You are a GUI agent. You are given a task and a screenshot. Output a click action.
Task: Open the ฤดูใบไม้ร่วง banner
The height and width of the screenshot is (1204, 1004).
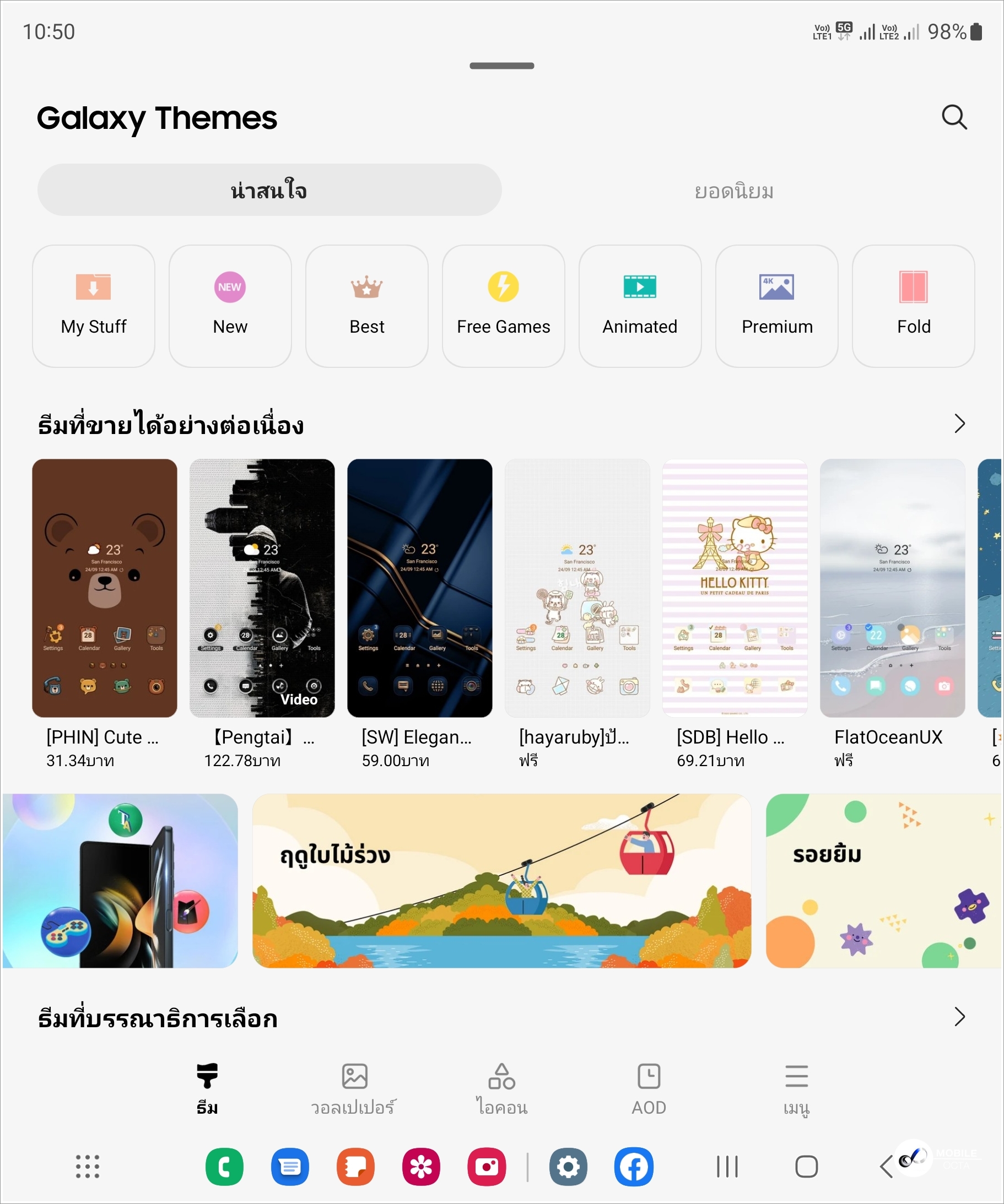pos(501,881)
